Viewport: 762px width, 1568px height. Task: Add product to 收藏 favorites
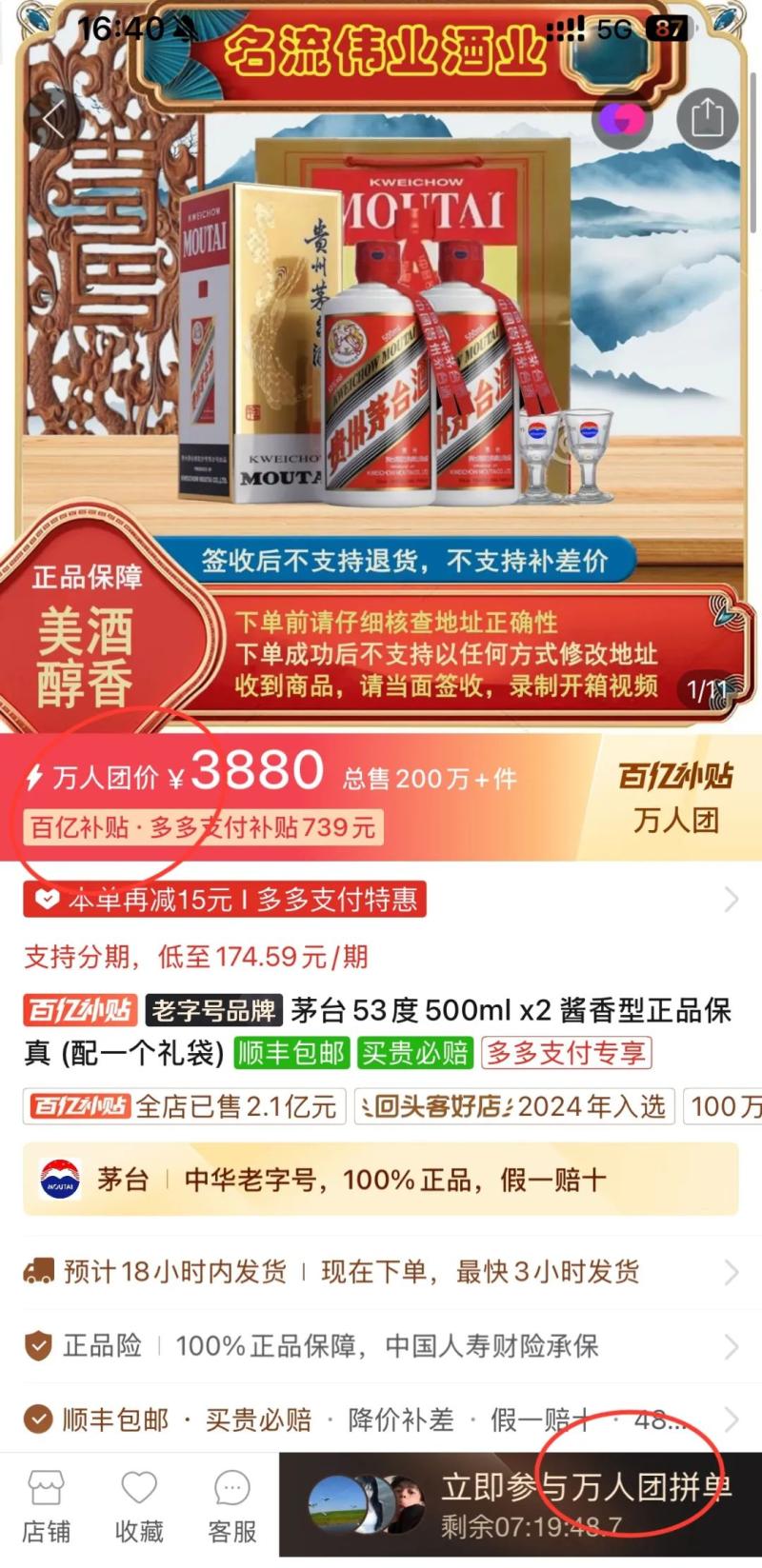click(139, 1507)
